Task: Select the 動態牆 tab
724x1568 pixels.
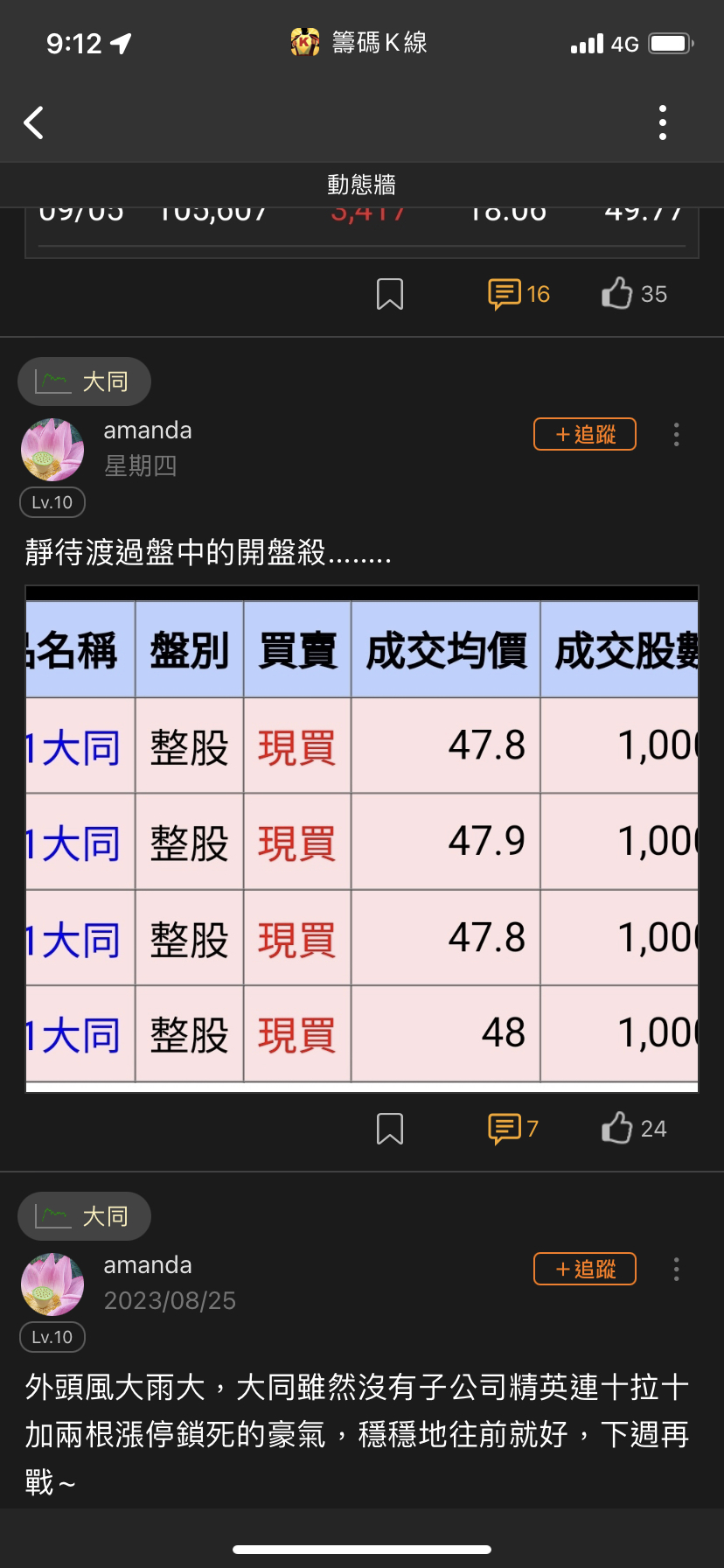Action: click(362, 185)
